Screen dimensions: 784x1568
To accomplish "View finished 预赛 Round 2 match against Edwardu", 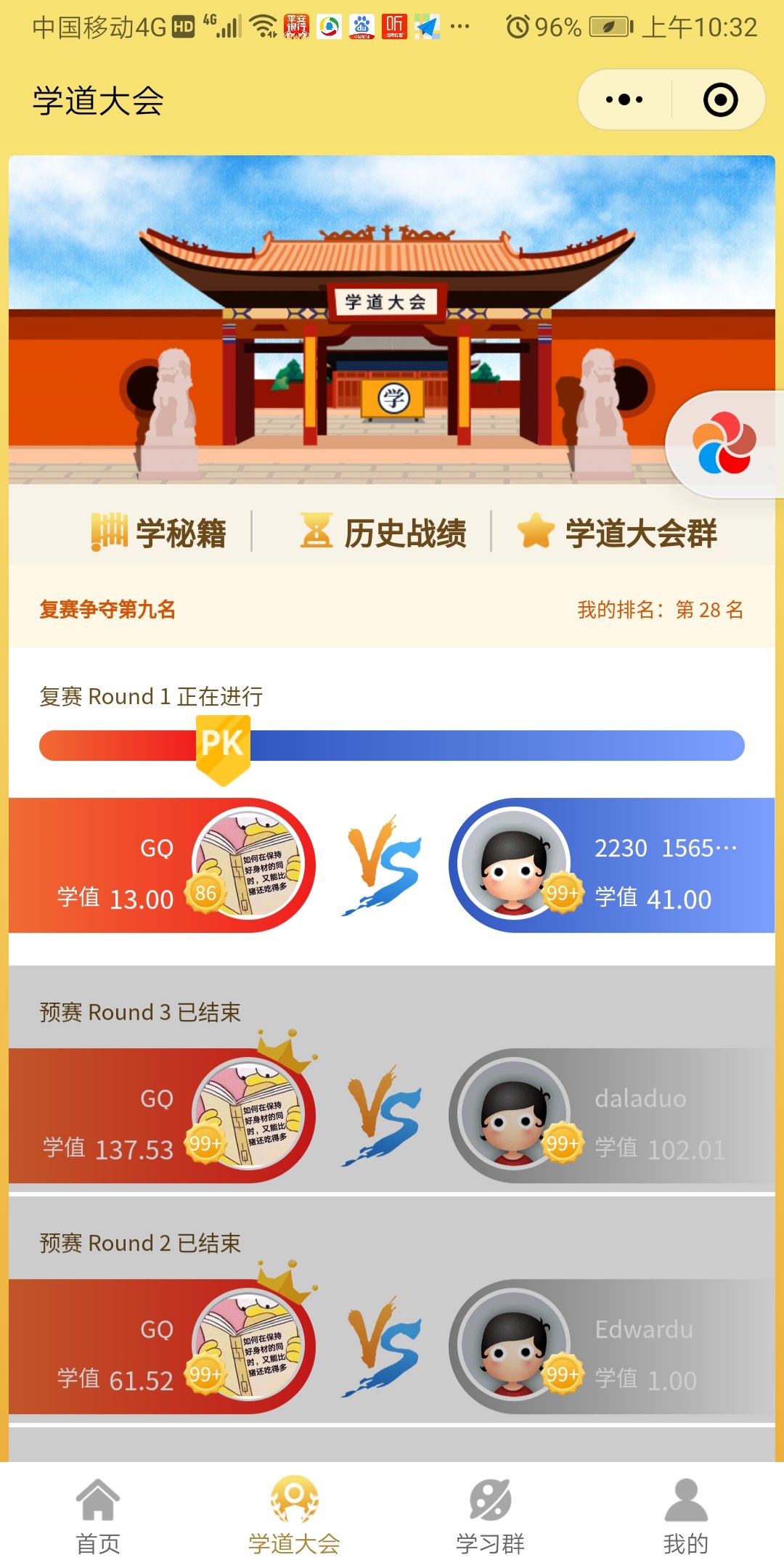I will (392, 1347).
